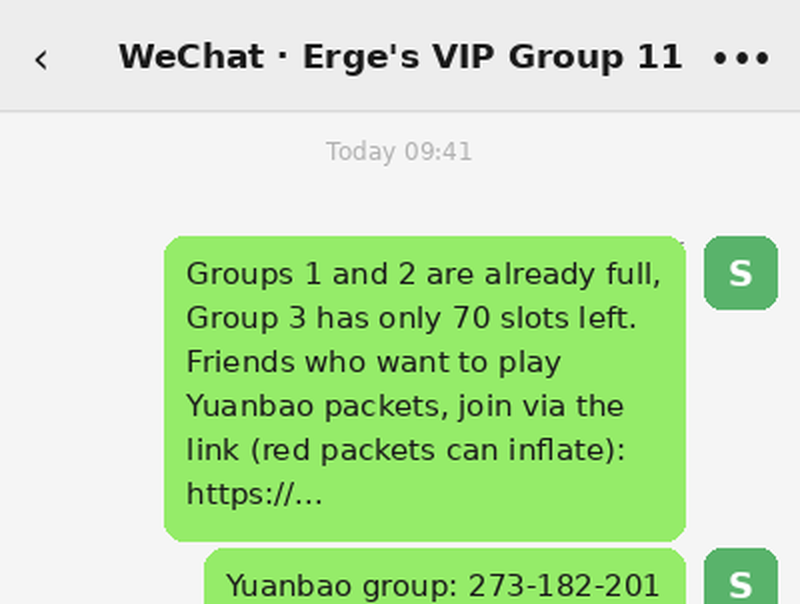800x604 pixels.
Task: Open sender avatar beside the Groups message
Action: tap(741, 273)
